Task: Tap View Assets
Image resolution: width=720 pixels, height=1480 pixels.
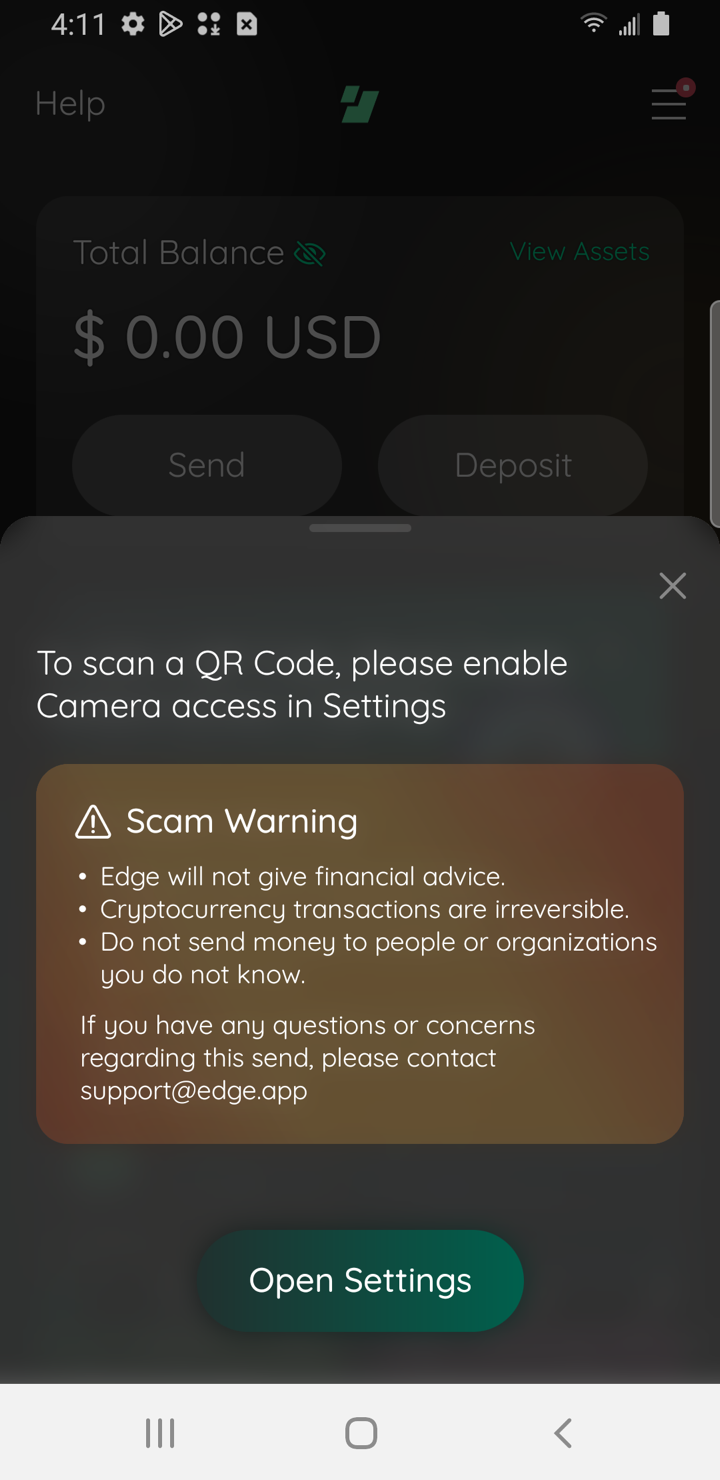Action: pyautogui.click(x=580, y=251)
